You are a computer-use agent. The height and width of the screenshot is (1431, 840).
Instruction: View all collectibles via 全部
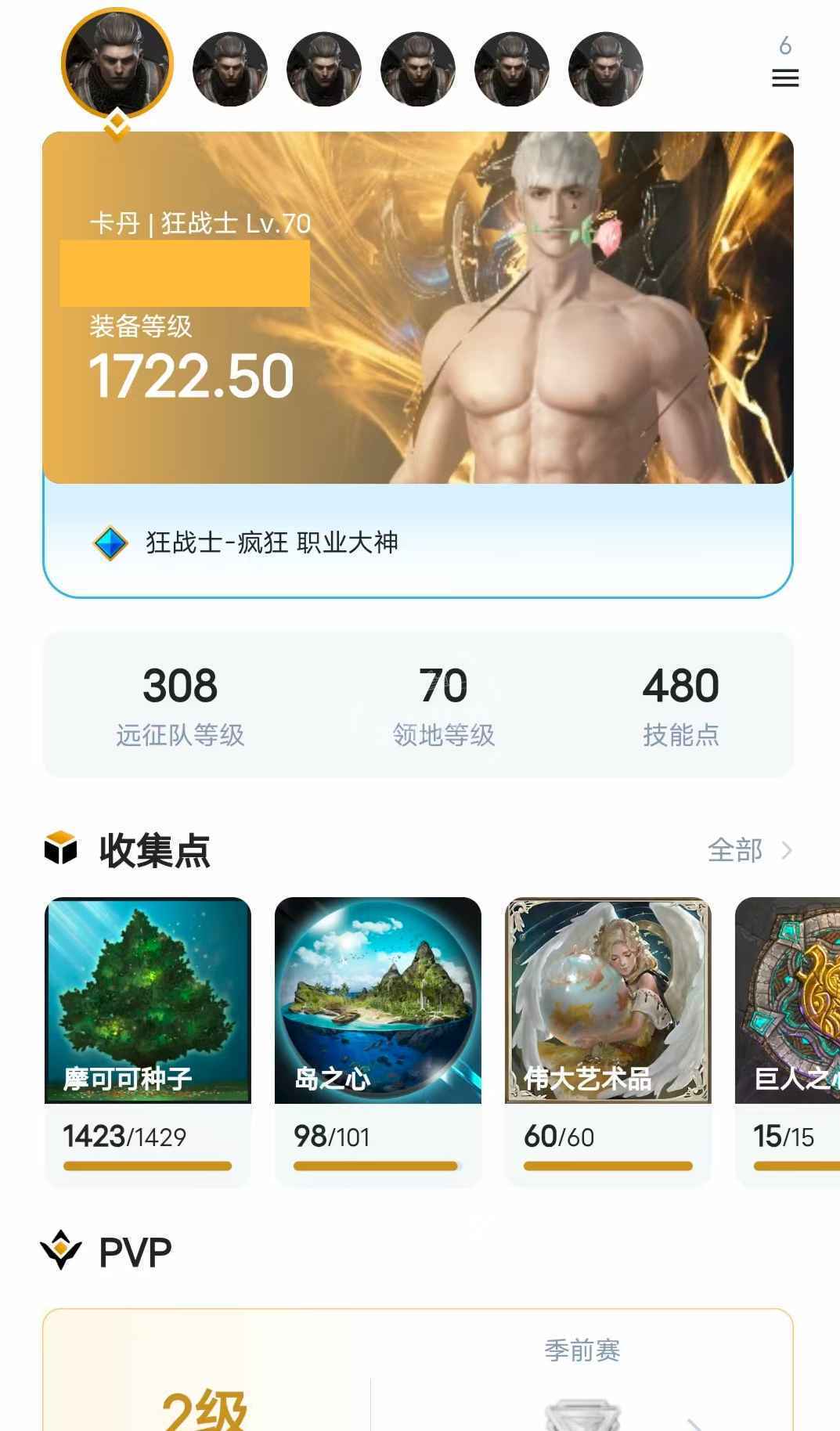point(749,850)
